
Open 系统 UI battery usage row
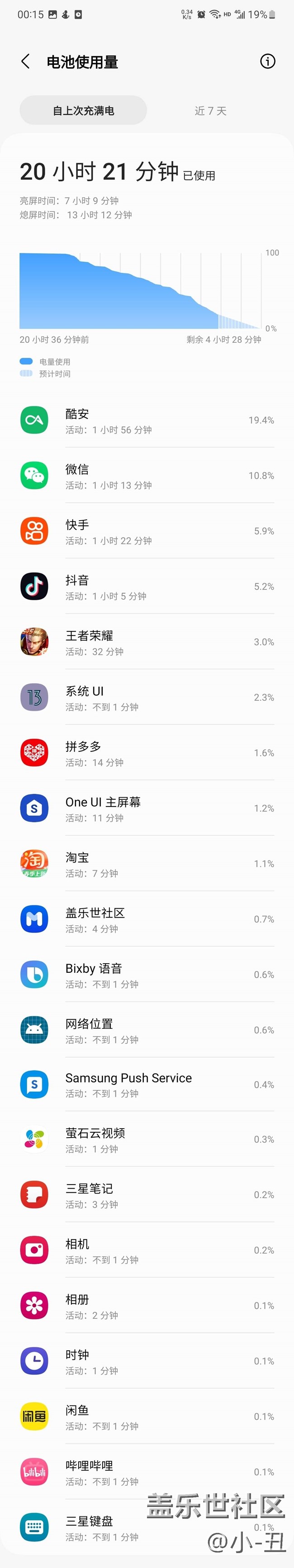(147, 698)
